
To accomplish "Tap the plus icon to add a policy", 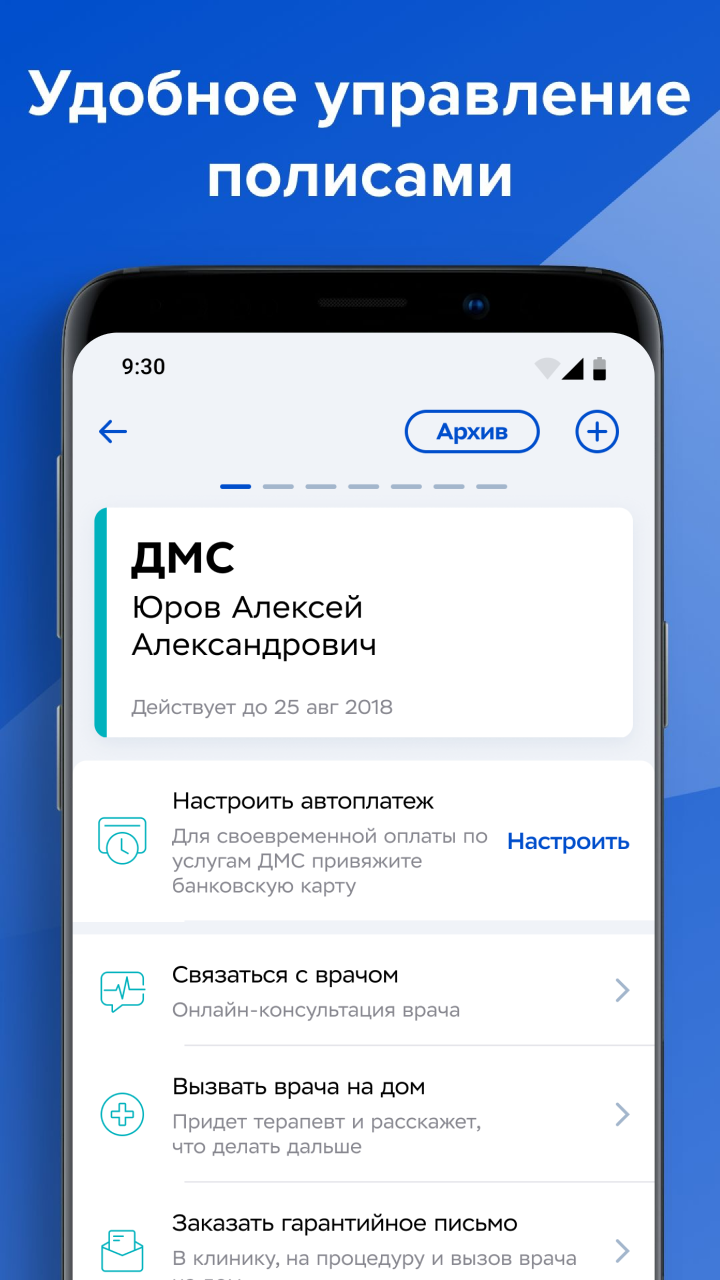I will click(x=596, y=431).
